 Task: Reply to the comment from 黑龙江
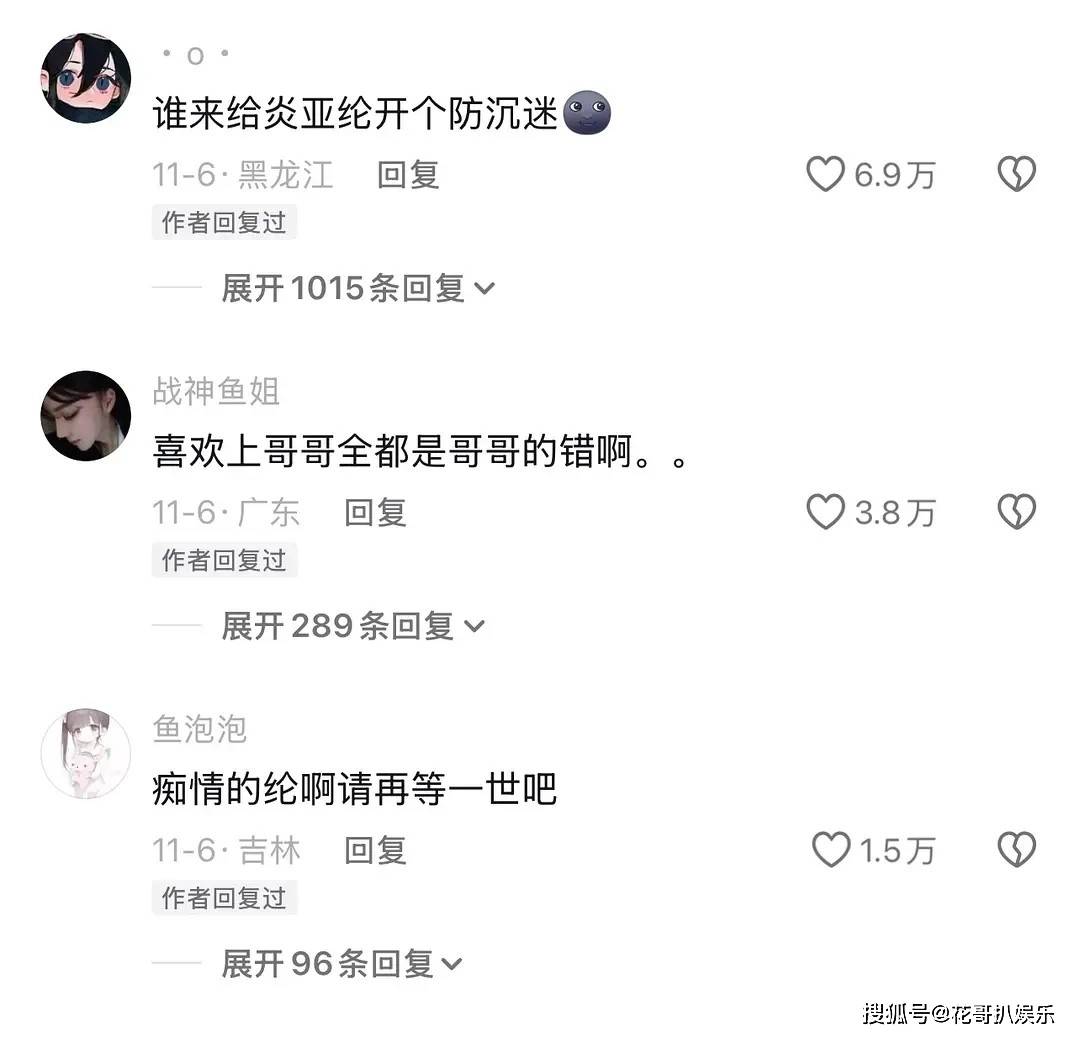point(408,175)
